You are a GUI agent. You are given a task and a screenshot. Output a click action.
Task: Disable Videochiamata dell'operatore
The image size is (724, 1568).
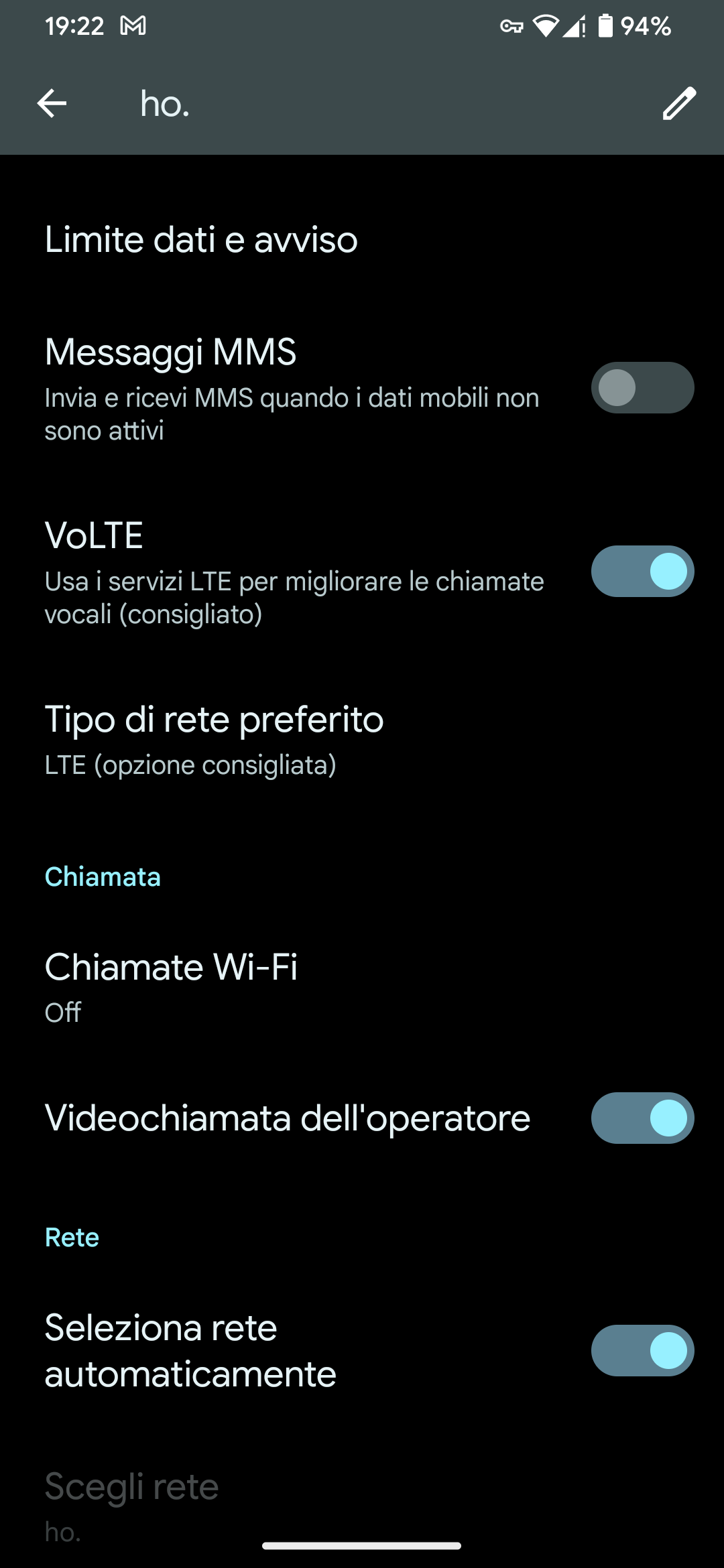642,1118
